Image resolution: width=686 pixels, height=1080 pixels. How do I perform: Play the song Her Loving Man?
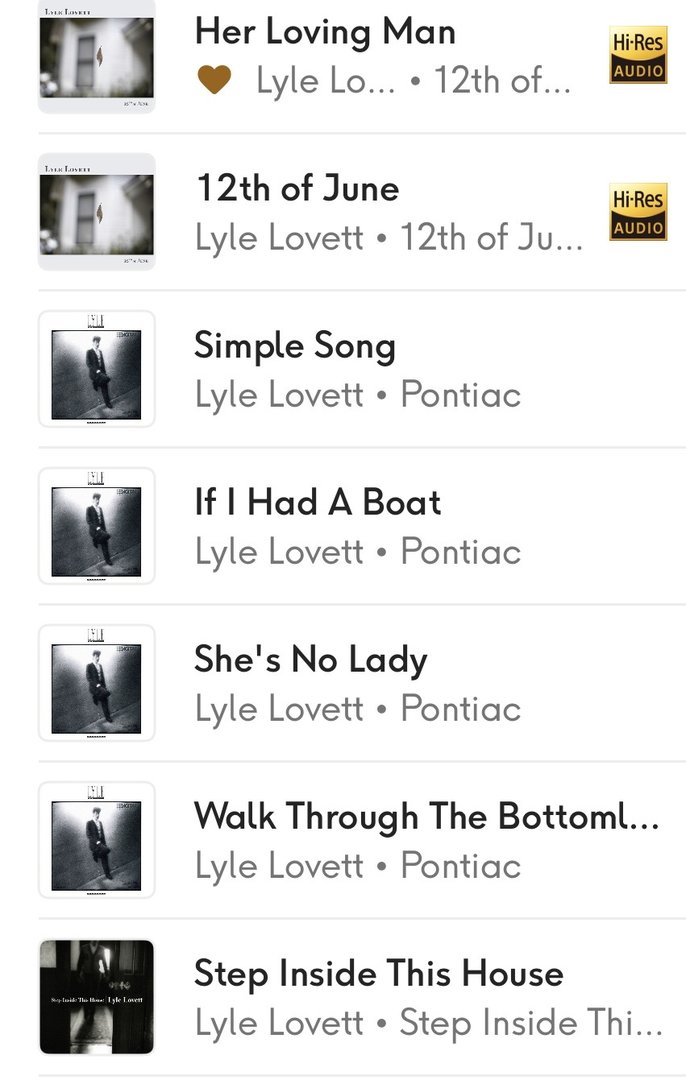[325, 32]
